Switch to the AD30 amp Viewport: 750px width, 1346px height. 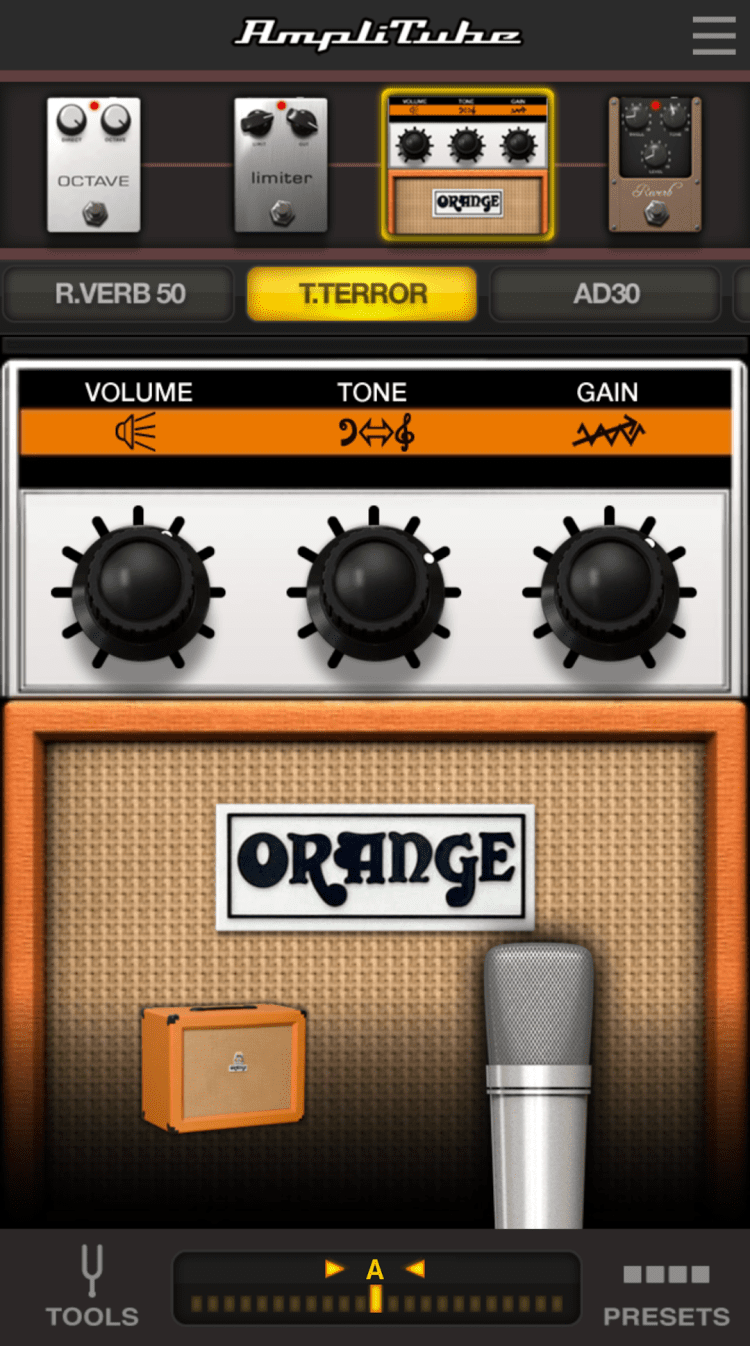605,294
